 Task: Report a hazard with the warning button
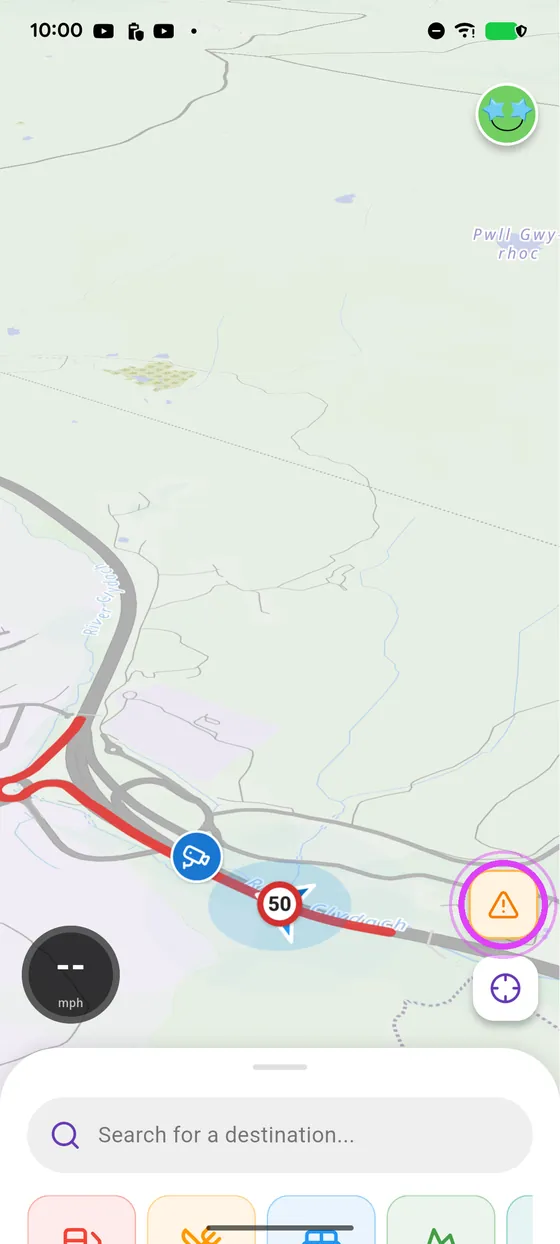[x=504, y=906]
